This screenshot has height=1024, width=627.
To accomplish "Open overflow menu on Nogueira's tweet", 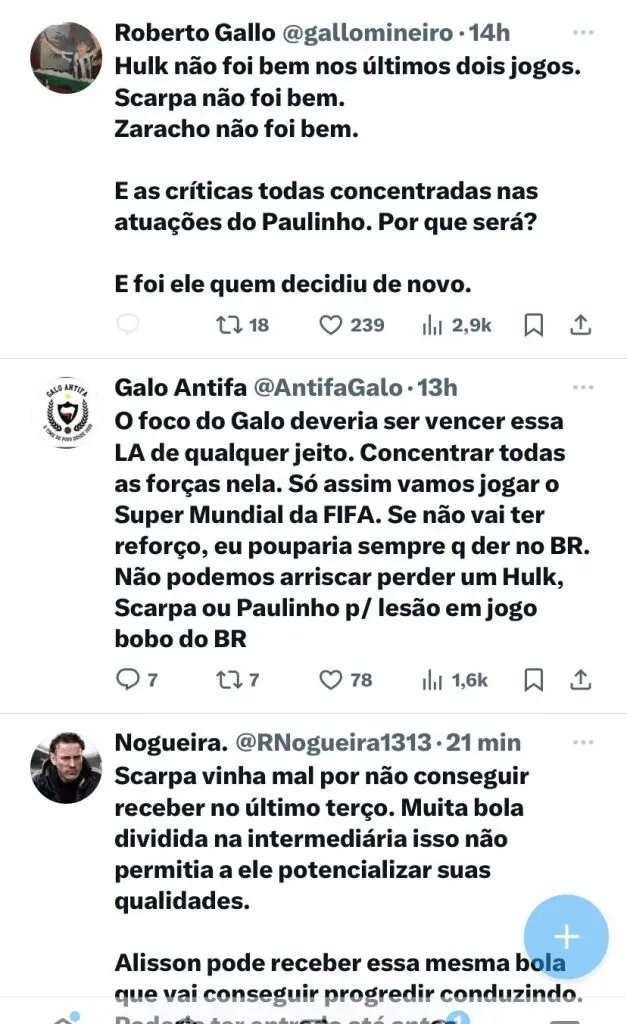I will [x=582, y=743].
